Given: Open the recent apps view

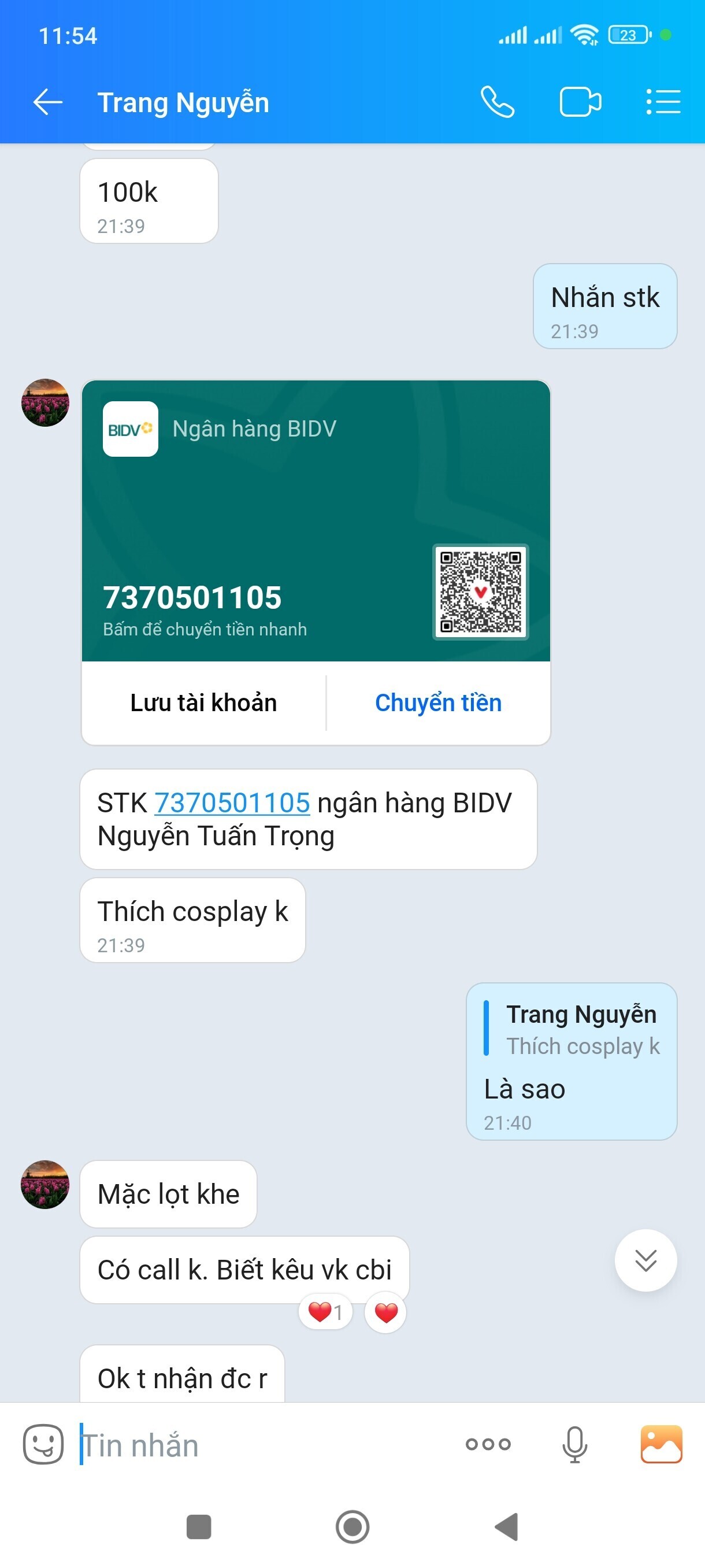Looking at the screenshot, I should (x=198, y=1526).
